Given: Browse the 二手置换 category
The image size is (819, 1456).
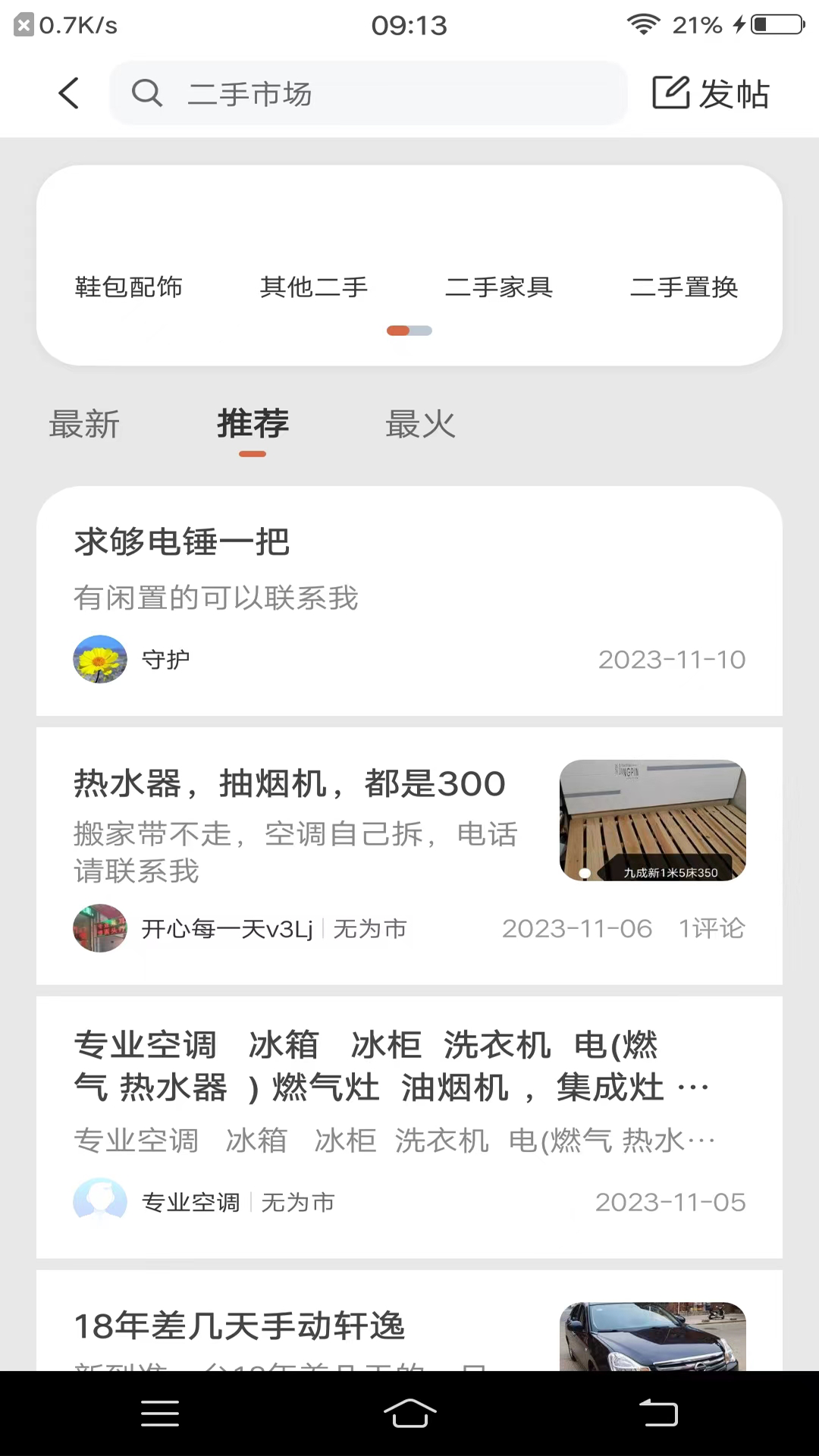Looking at the screenshot, I should tap(683, 288).
